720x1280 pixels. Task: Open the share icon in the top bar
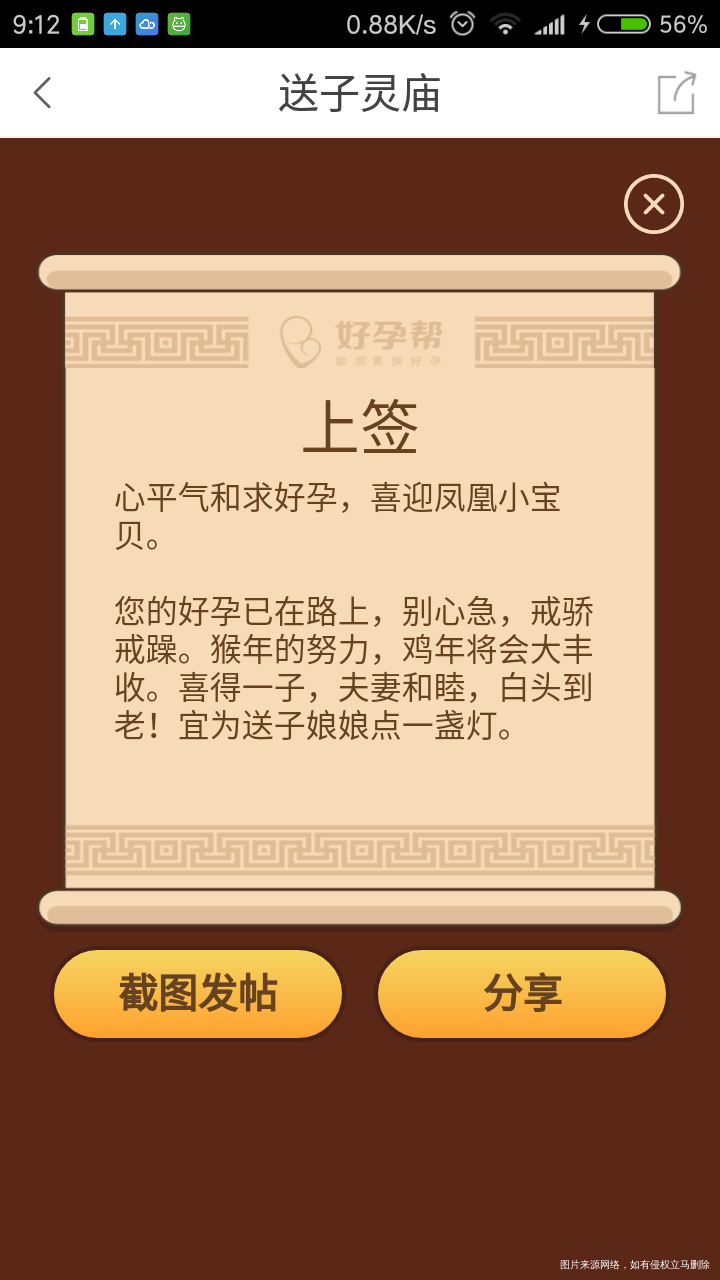(x=678, y=92)
